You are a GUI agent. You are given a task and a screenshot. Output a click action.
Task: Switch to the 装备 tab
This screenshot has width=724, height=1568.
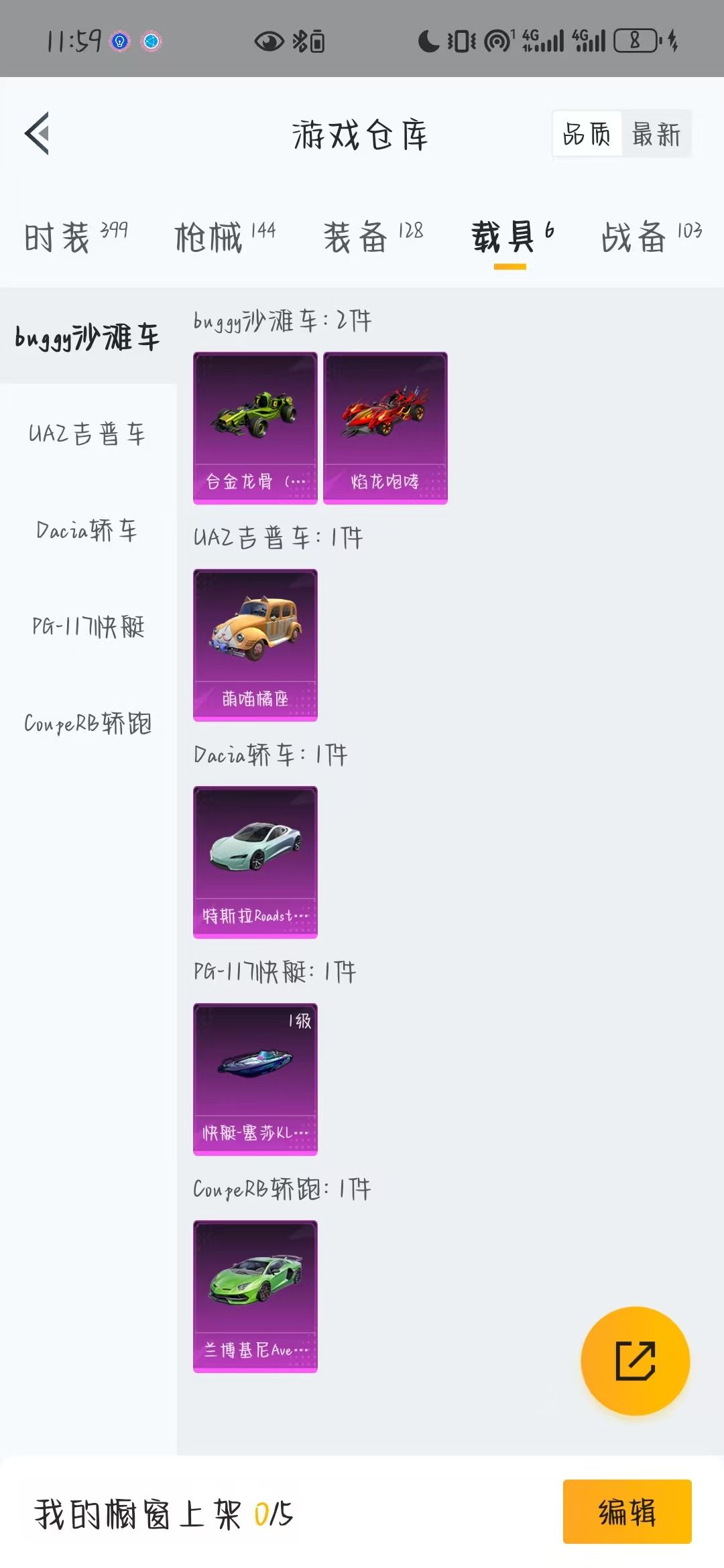coord(373,237)
